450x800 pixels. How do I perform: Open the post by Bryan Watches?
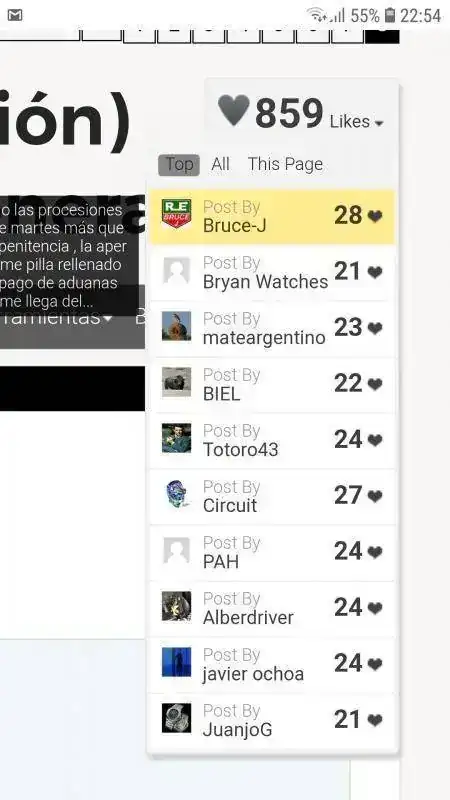(x=272, y=272)
